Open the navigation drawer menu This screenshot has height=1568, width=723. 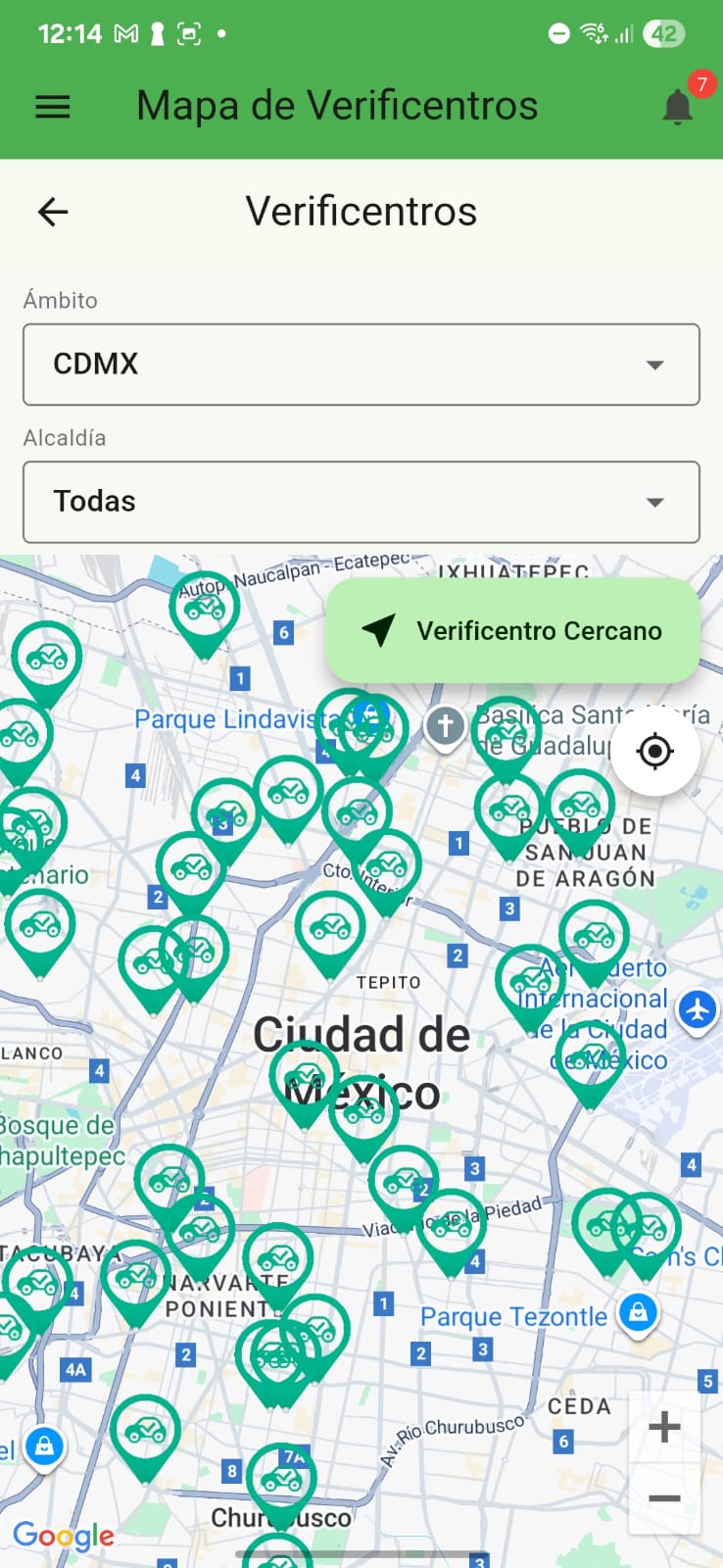[x=52, y=107]
